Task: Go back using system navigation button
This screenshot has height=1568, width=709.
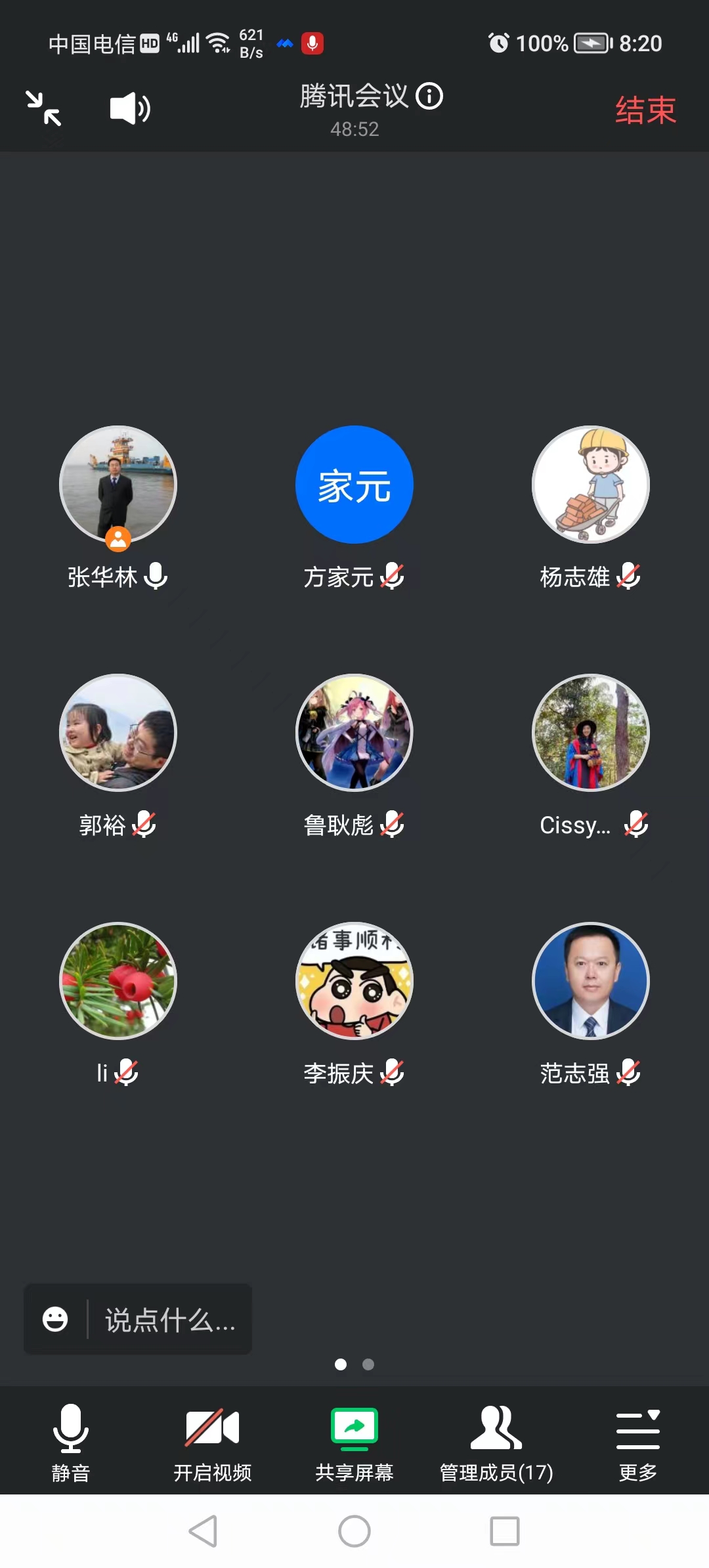Action: point(204,1531)
